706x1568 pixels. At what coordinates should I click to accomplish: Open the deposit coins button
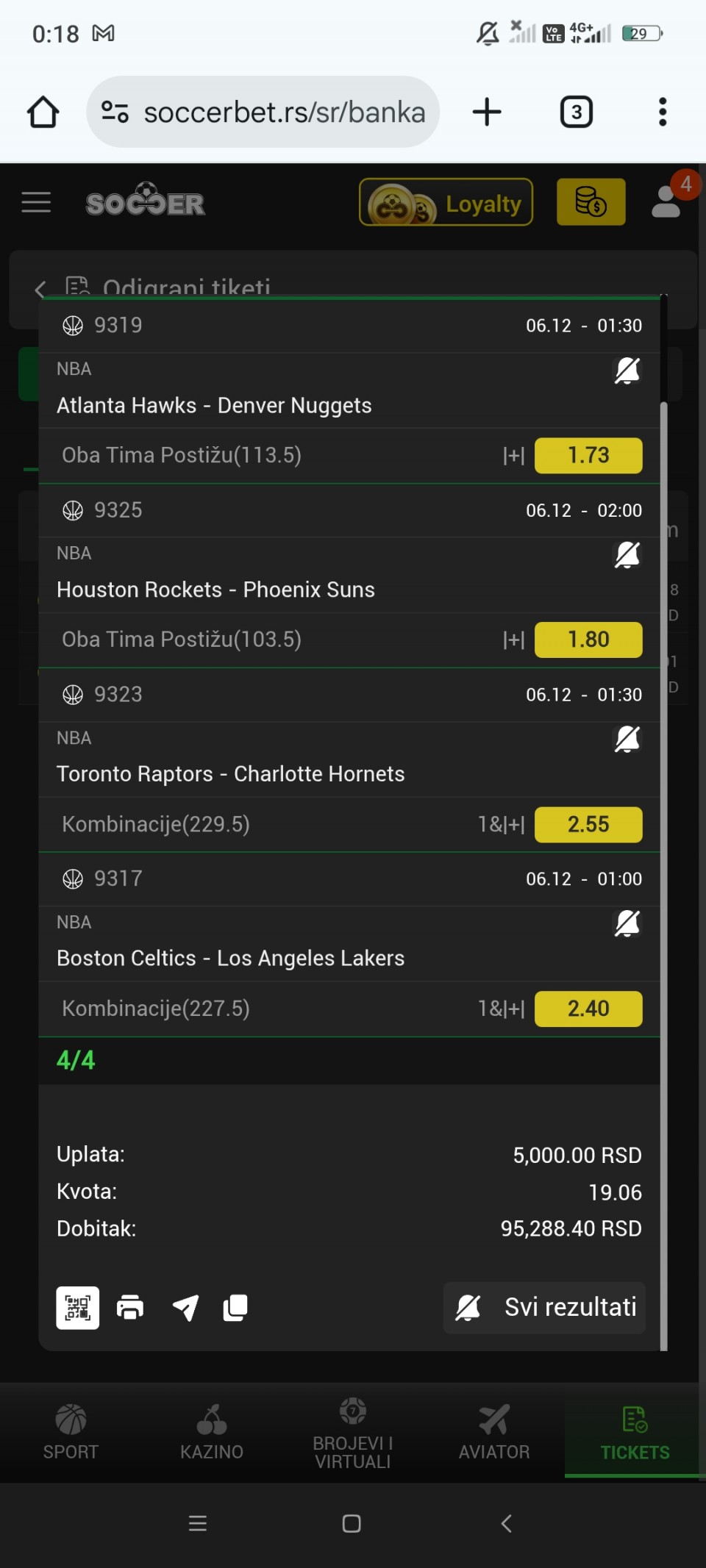[591, 202]
